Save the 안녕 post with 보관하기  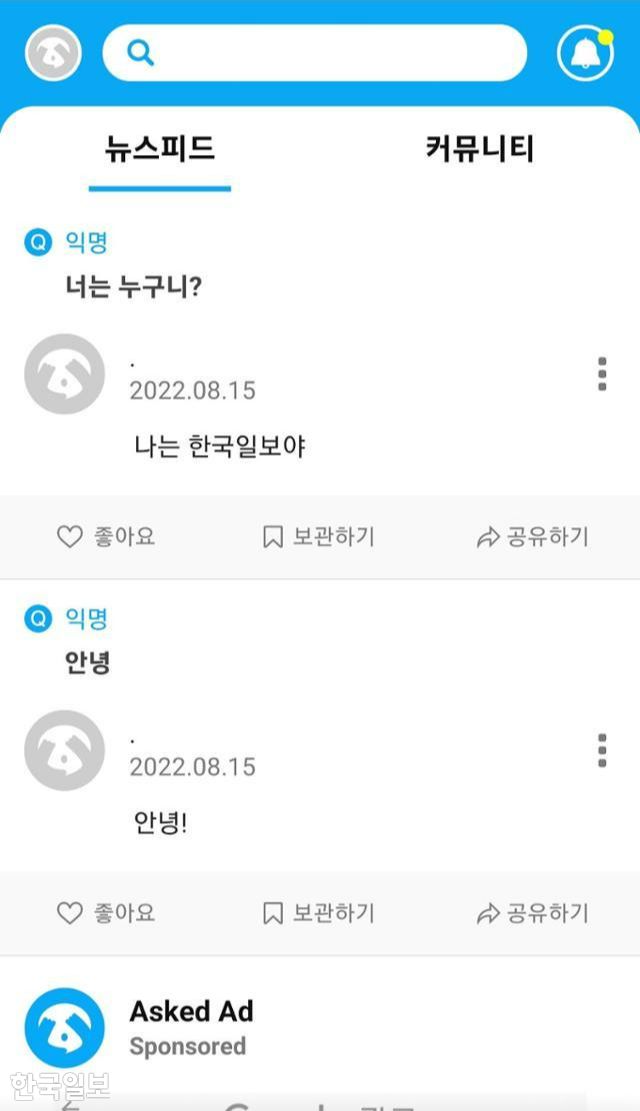coord(318,913)
